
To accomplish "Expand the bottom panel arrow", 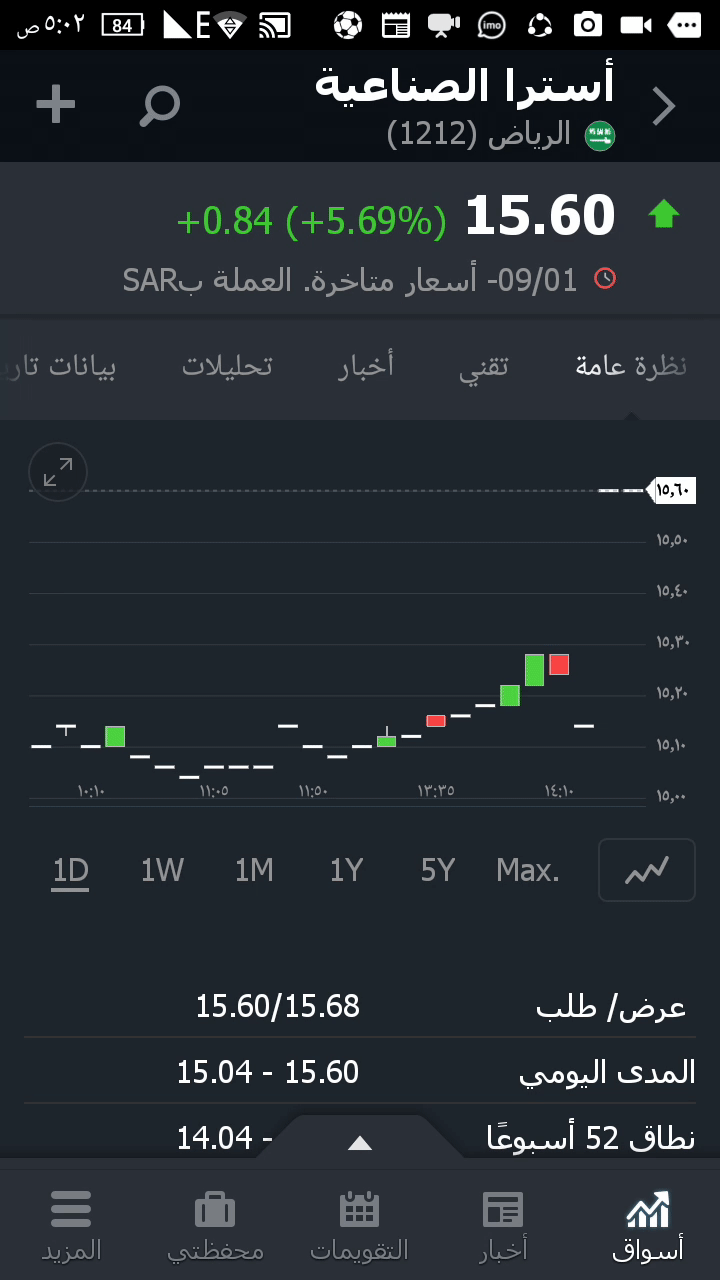I will [360, 1143].
